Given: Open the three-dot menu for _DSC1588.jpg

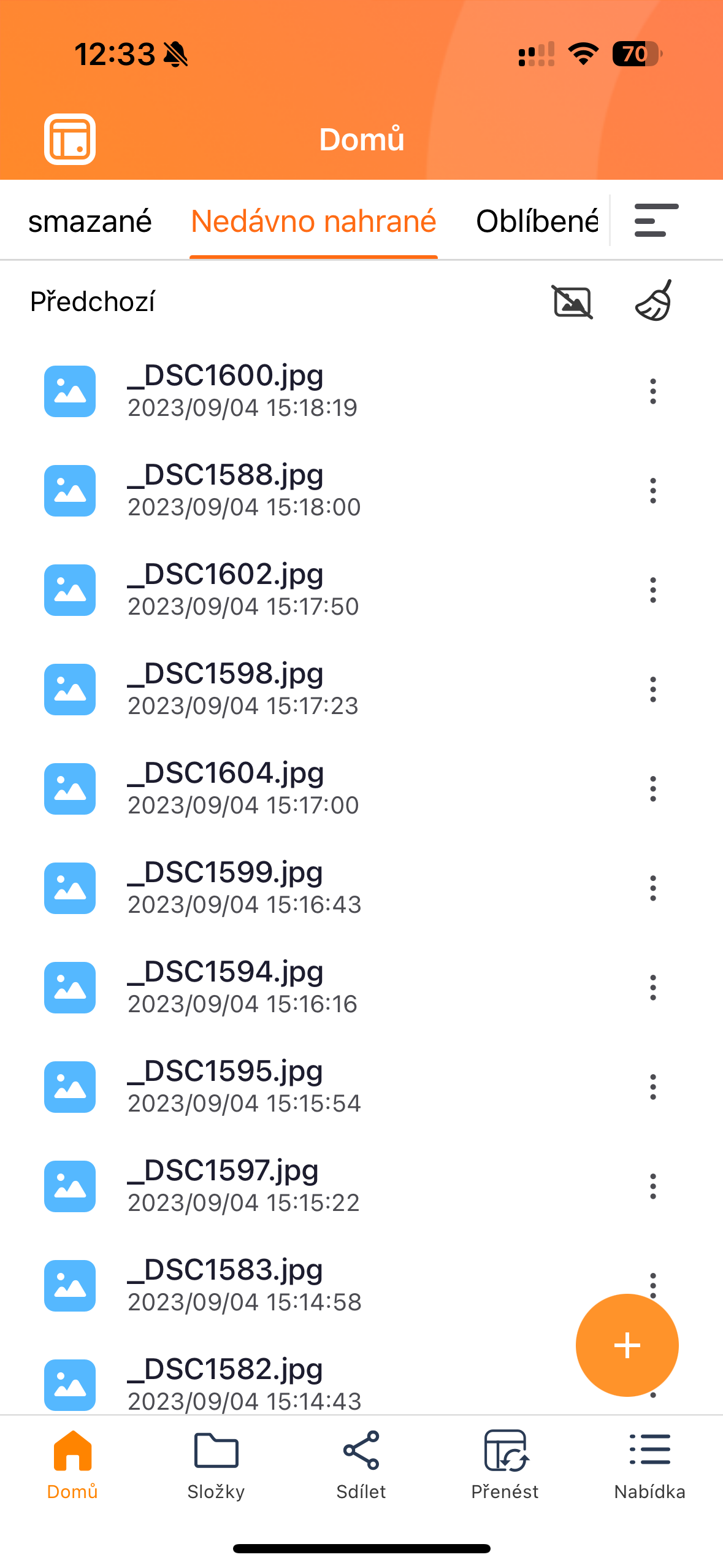Looking at the screenshot, I should click(652, 490).
